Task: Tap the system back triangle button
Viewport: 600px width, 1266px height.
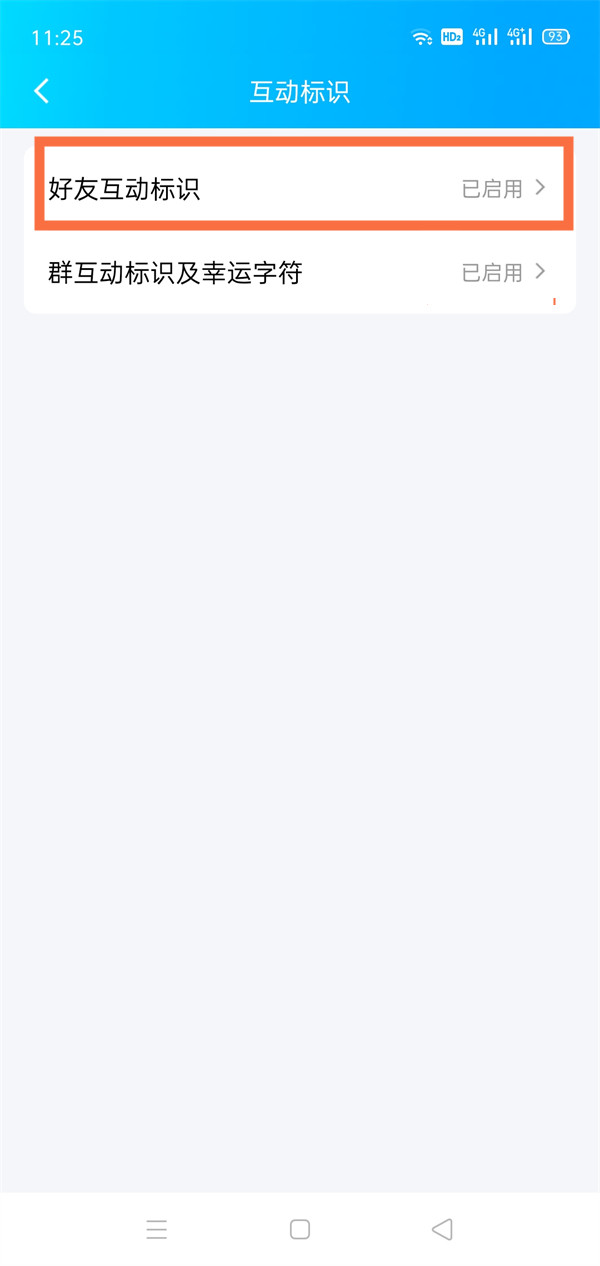Action: 442,1229
